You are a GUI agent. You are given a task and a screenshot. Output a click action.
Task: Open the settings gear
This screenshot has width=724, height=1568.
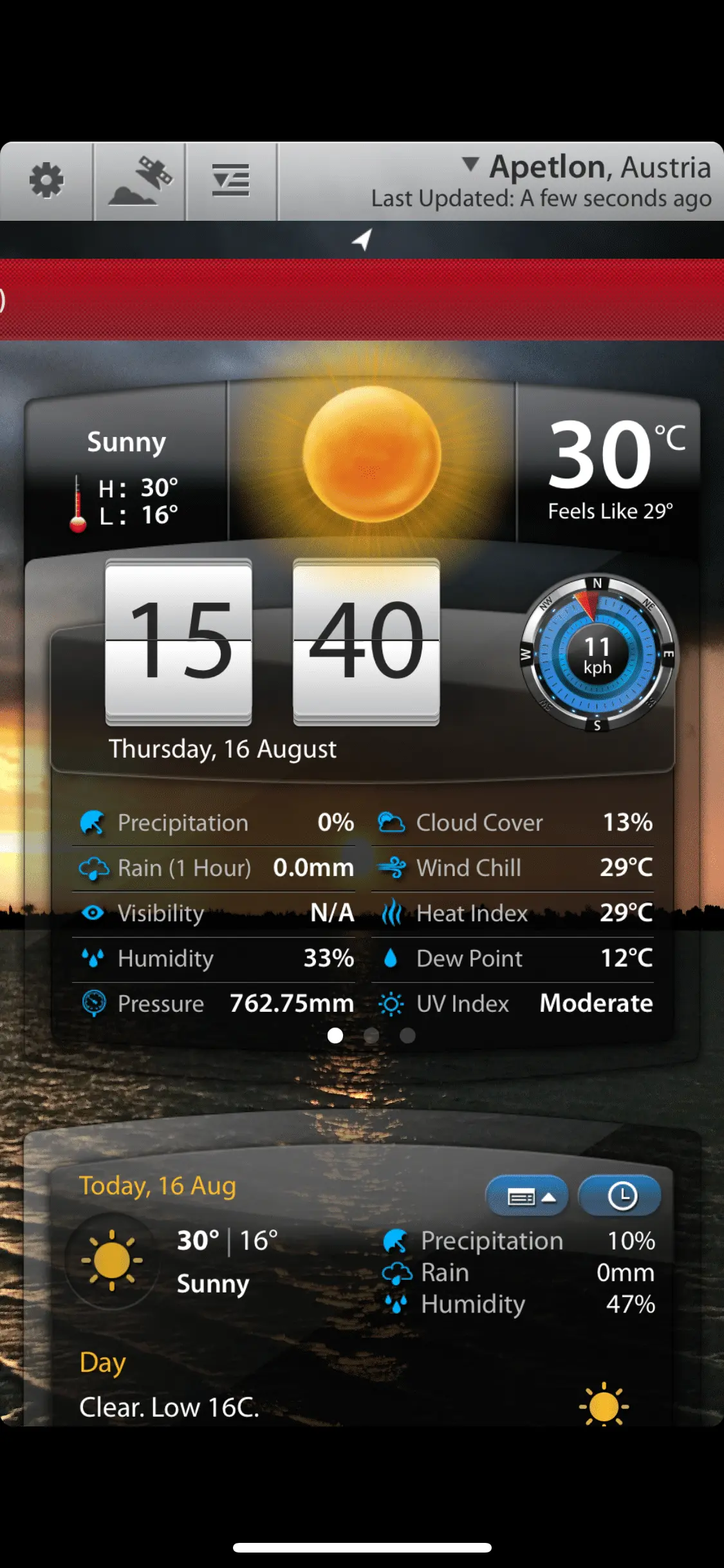coord(46,181)
